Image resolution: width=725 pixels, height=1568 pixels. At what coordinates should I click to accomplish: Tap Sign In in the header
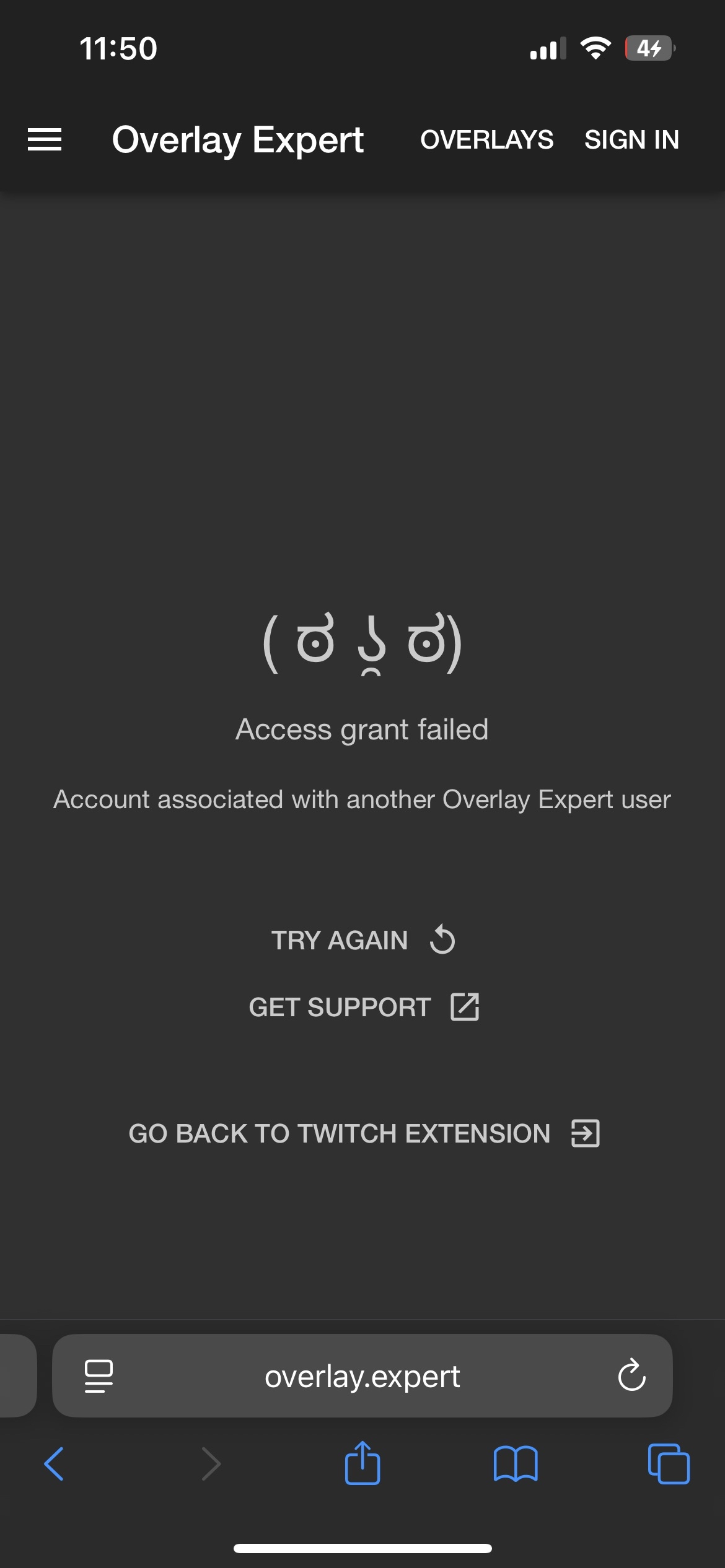pos(631,139)
